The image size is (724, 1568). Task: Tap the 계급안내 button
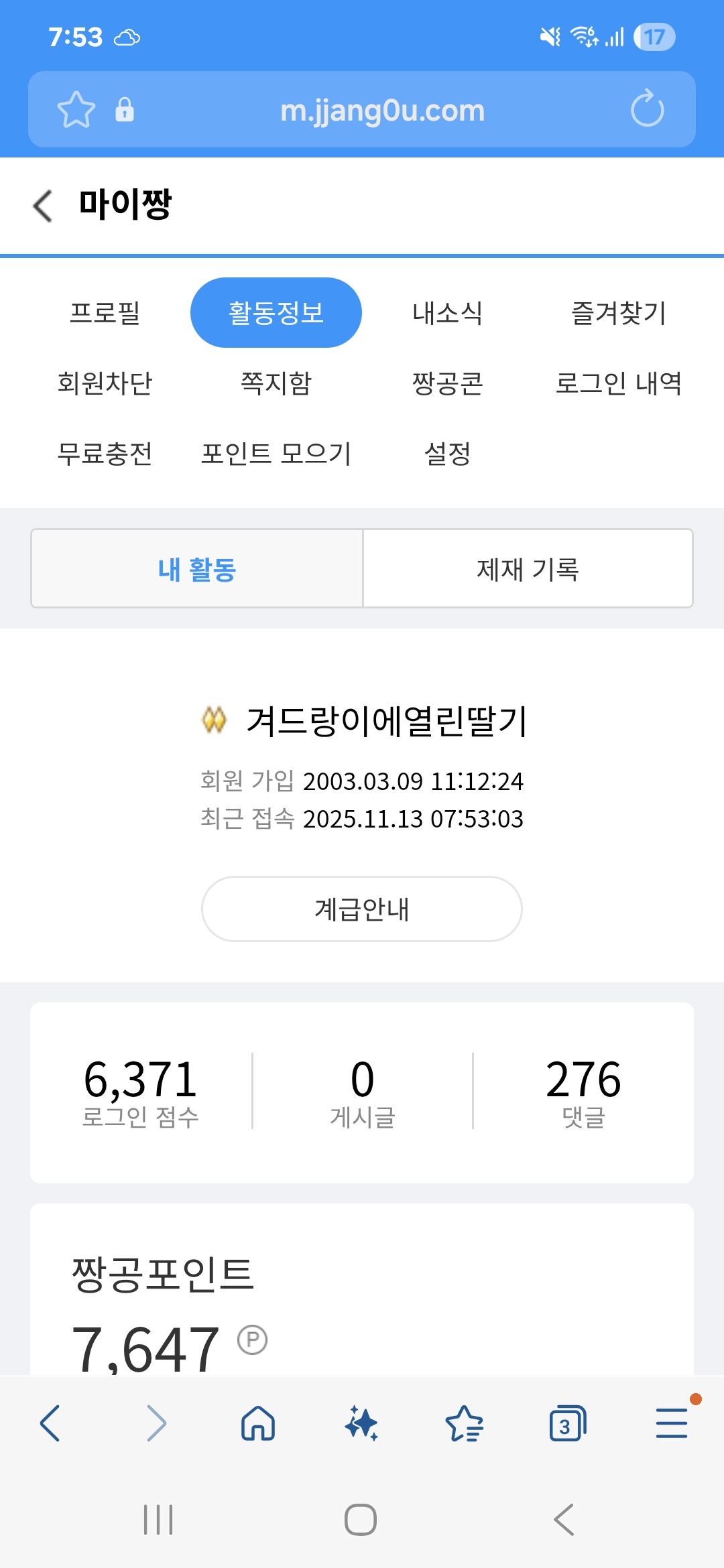coord(362,909)
